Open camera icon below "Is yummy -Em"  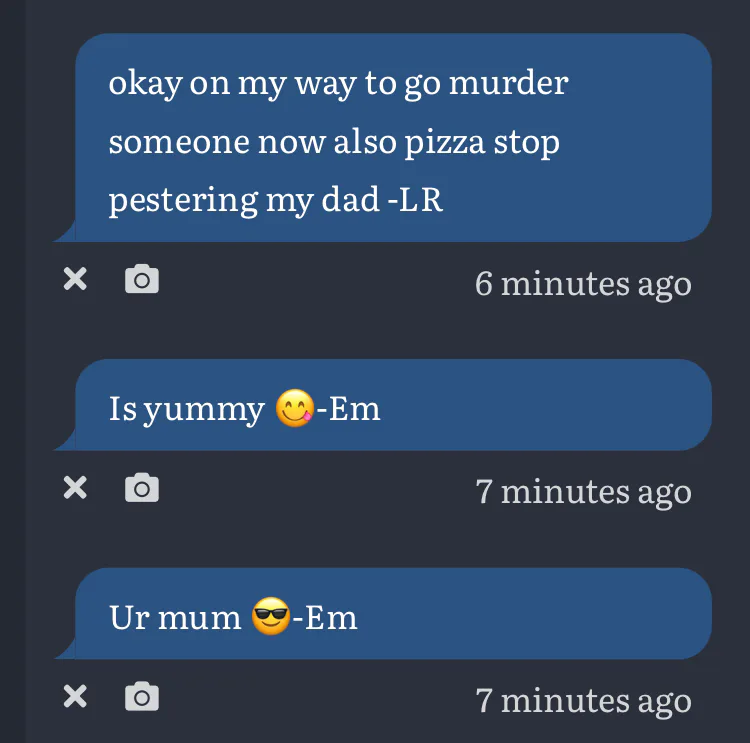142,488
